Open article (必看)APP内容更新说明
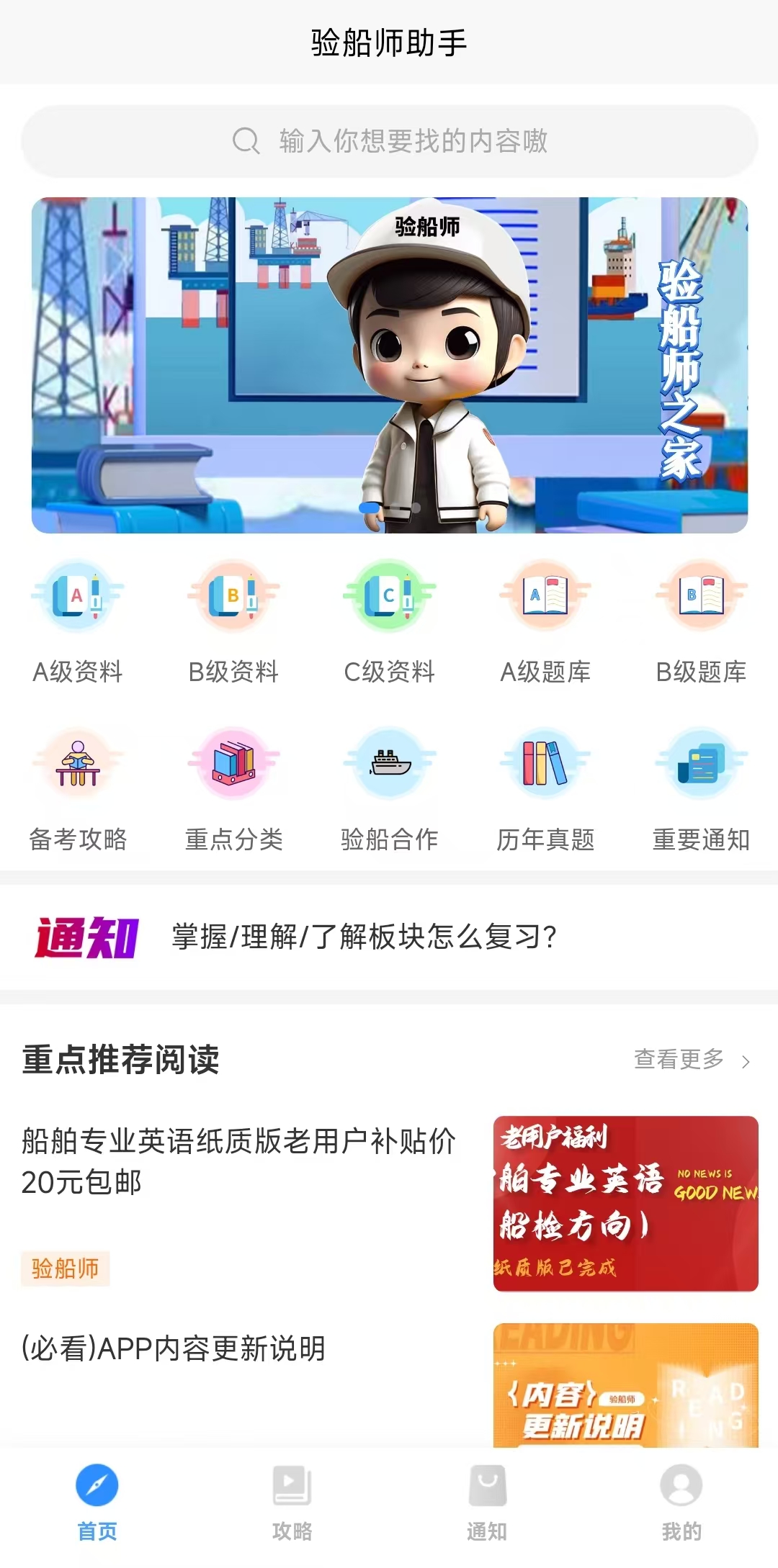Screen dimensions: 778x1568 tap(174, 1348)
